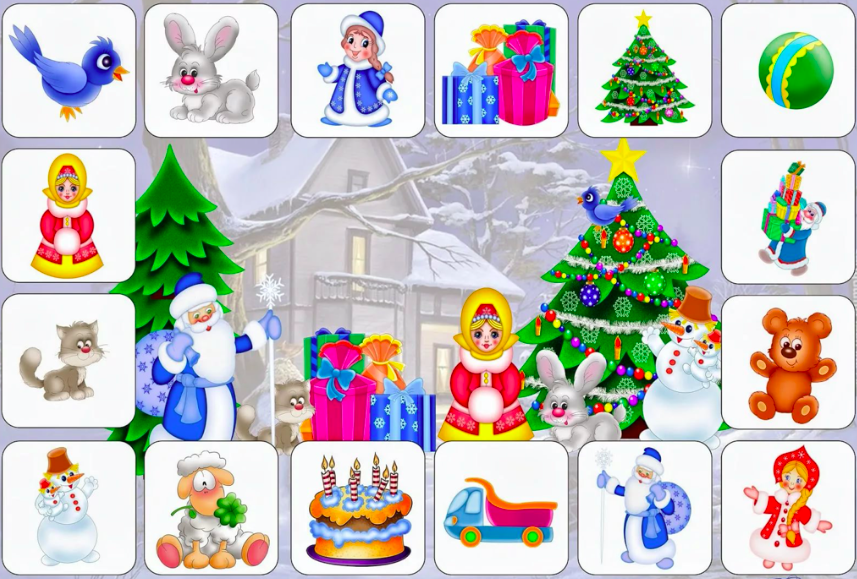857x579 pixels.
Task: Tap the birthday cake with candles tile
Action: point(357,508)
